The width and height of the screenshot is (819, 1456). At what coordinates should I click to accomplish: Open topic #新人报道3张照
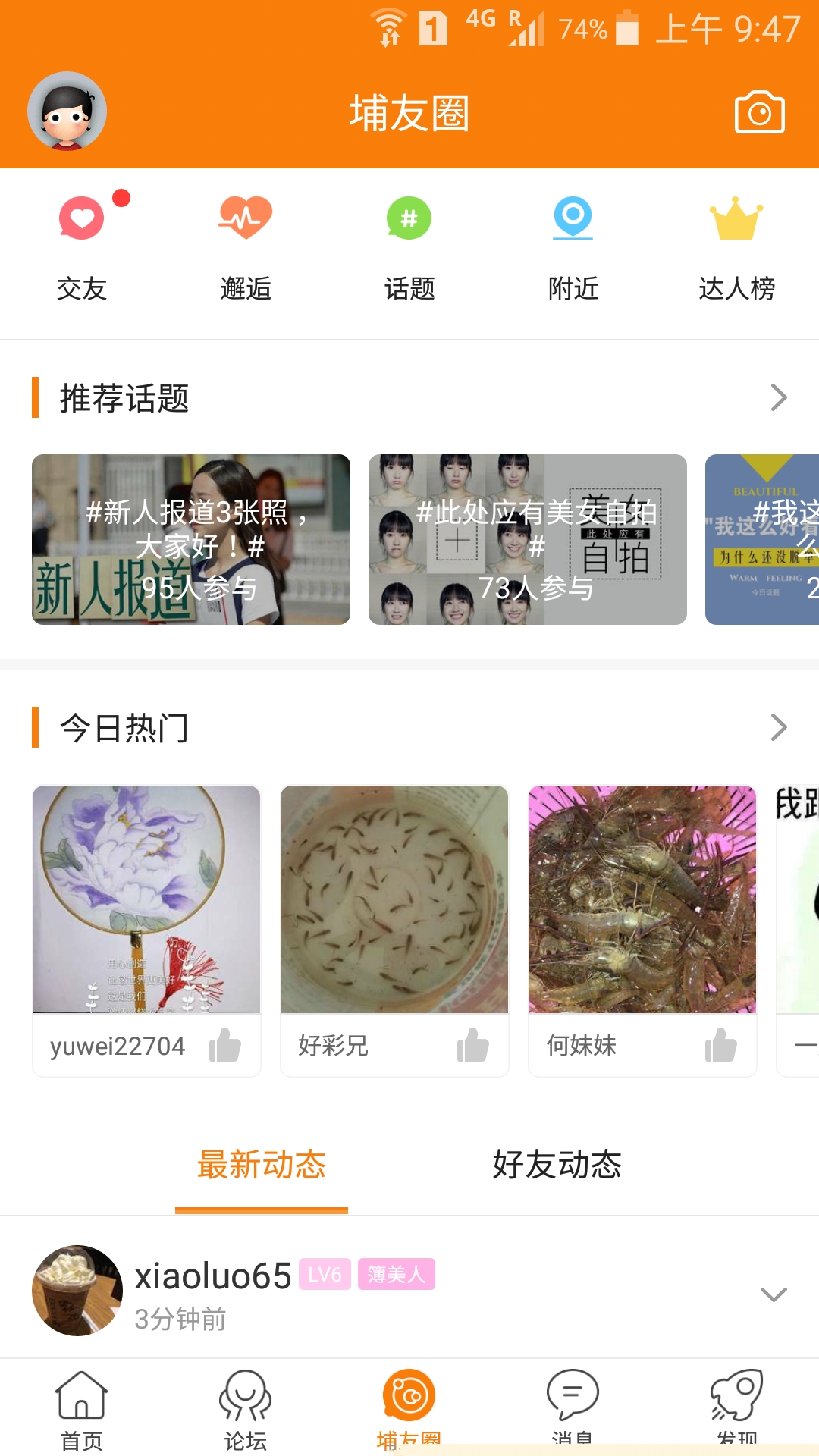[x=191, y=539]
